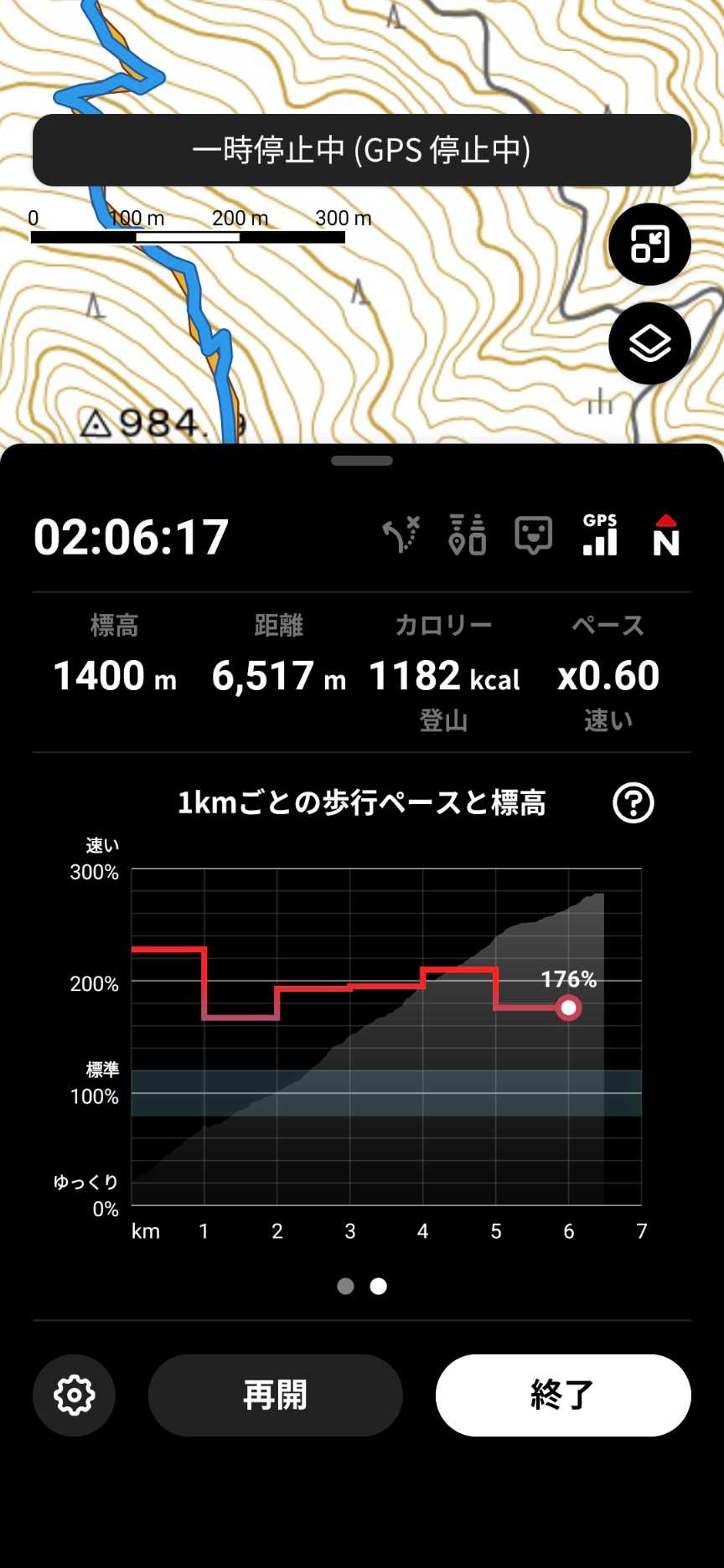This screenshot has width=724, height=1568.
Task: Open the map layers selector
Action: click(649, 343)
